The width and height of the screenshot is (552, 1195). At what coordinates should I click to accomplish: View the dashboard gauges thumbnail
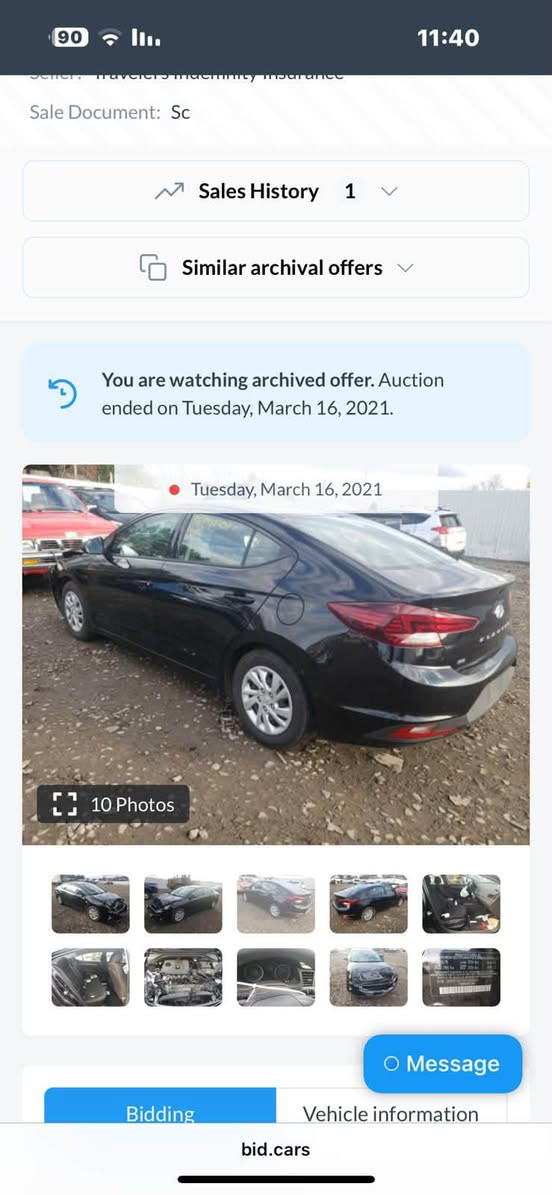(x=276, y=977)
